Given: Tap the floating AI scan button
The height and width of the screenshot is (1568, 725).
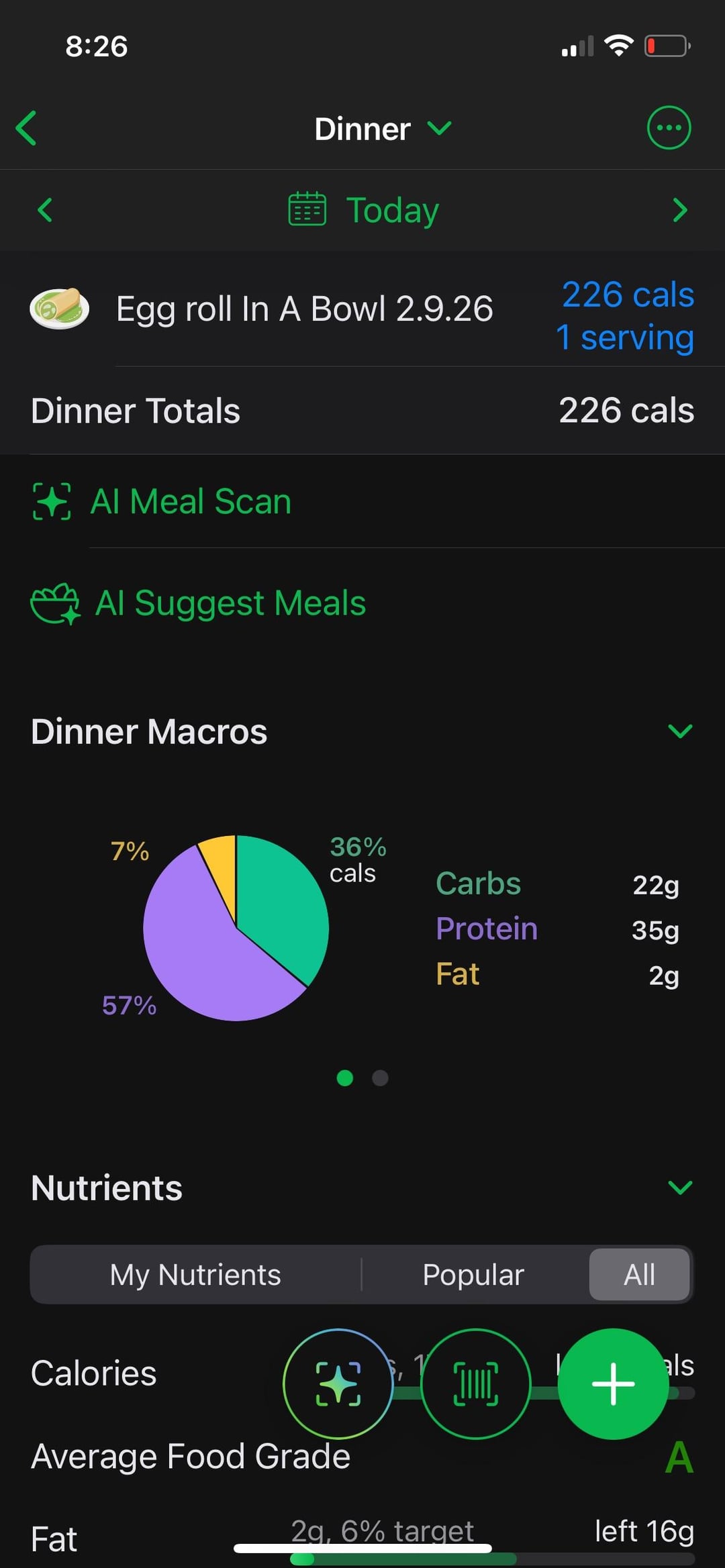Looking at the screenshot, I should click(338, 1383).
